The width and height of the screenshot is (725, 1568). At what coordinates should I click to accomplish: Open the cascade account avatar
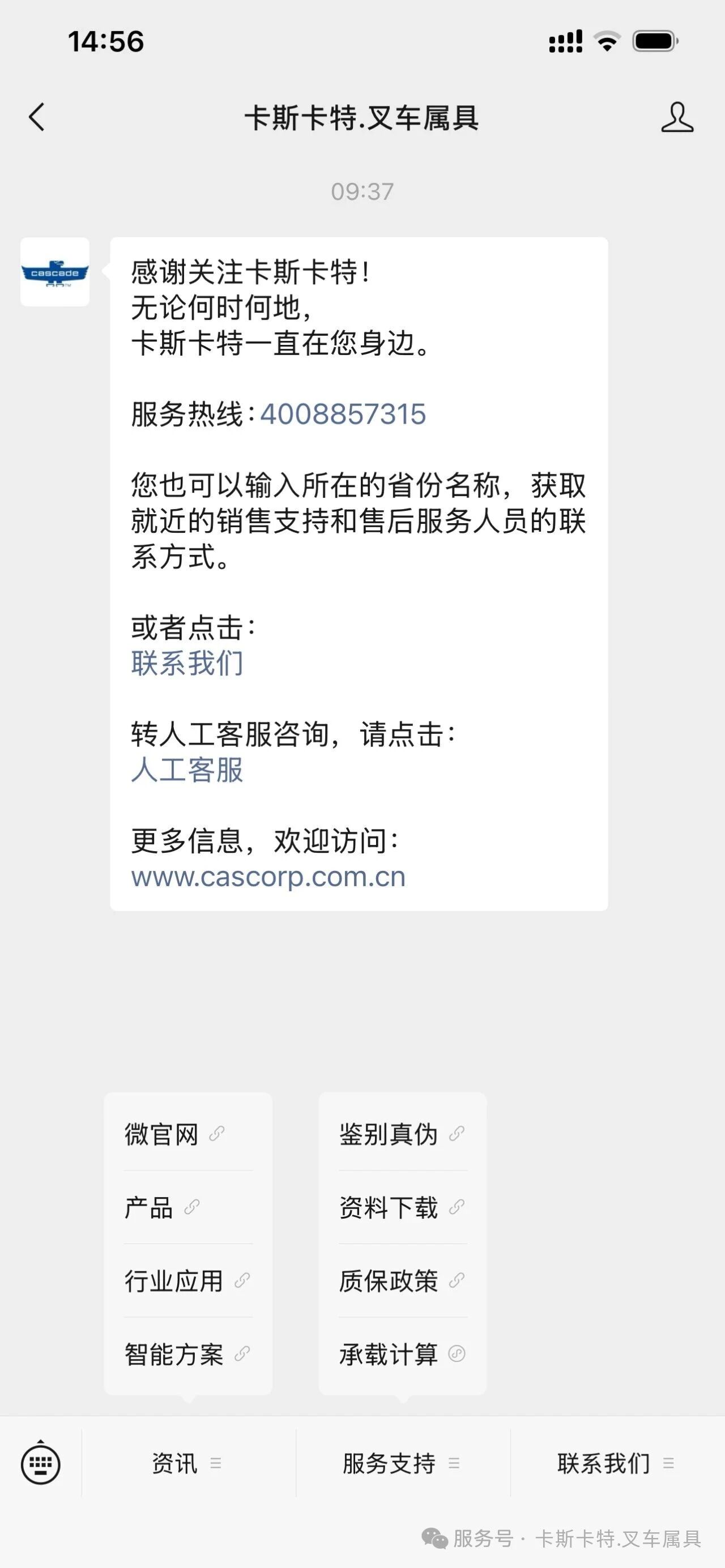point(55,272)
